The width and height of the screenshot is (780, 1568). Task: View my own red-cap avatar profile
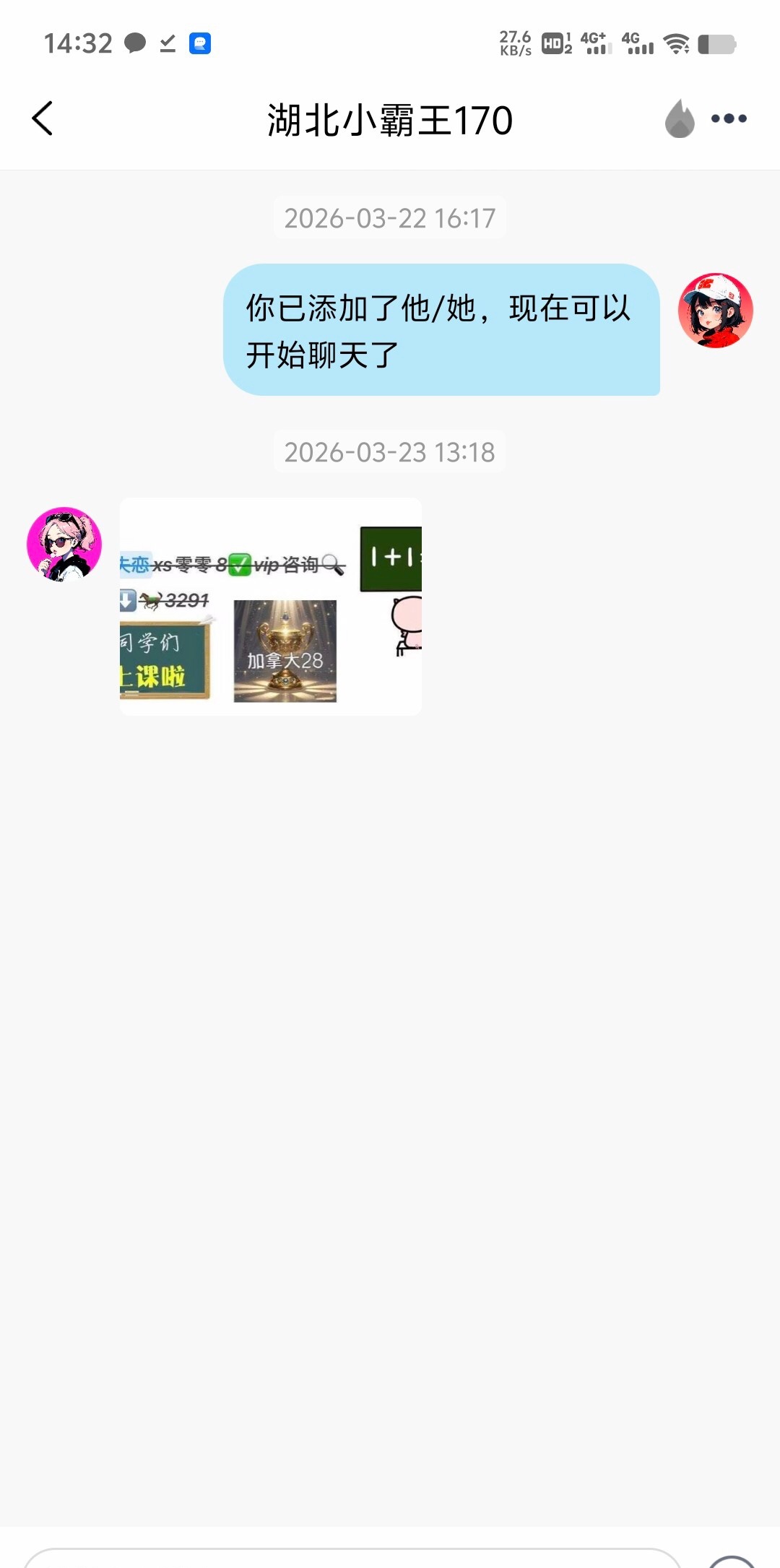[715, 311]
